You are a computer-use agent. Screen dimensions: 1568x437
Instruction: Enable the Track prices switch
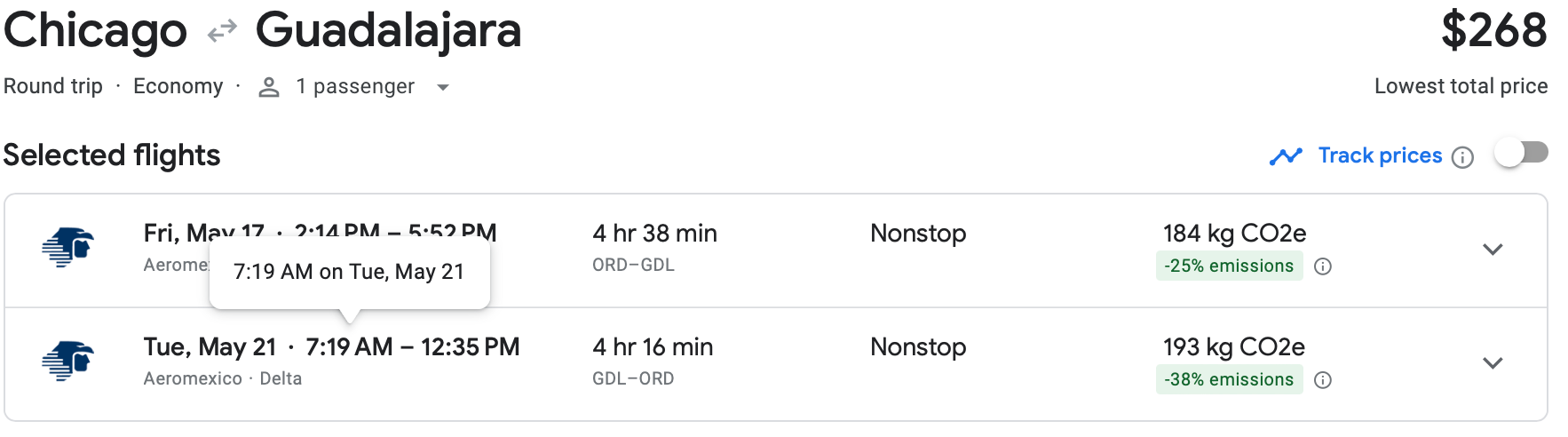coord(1521,154)
